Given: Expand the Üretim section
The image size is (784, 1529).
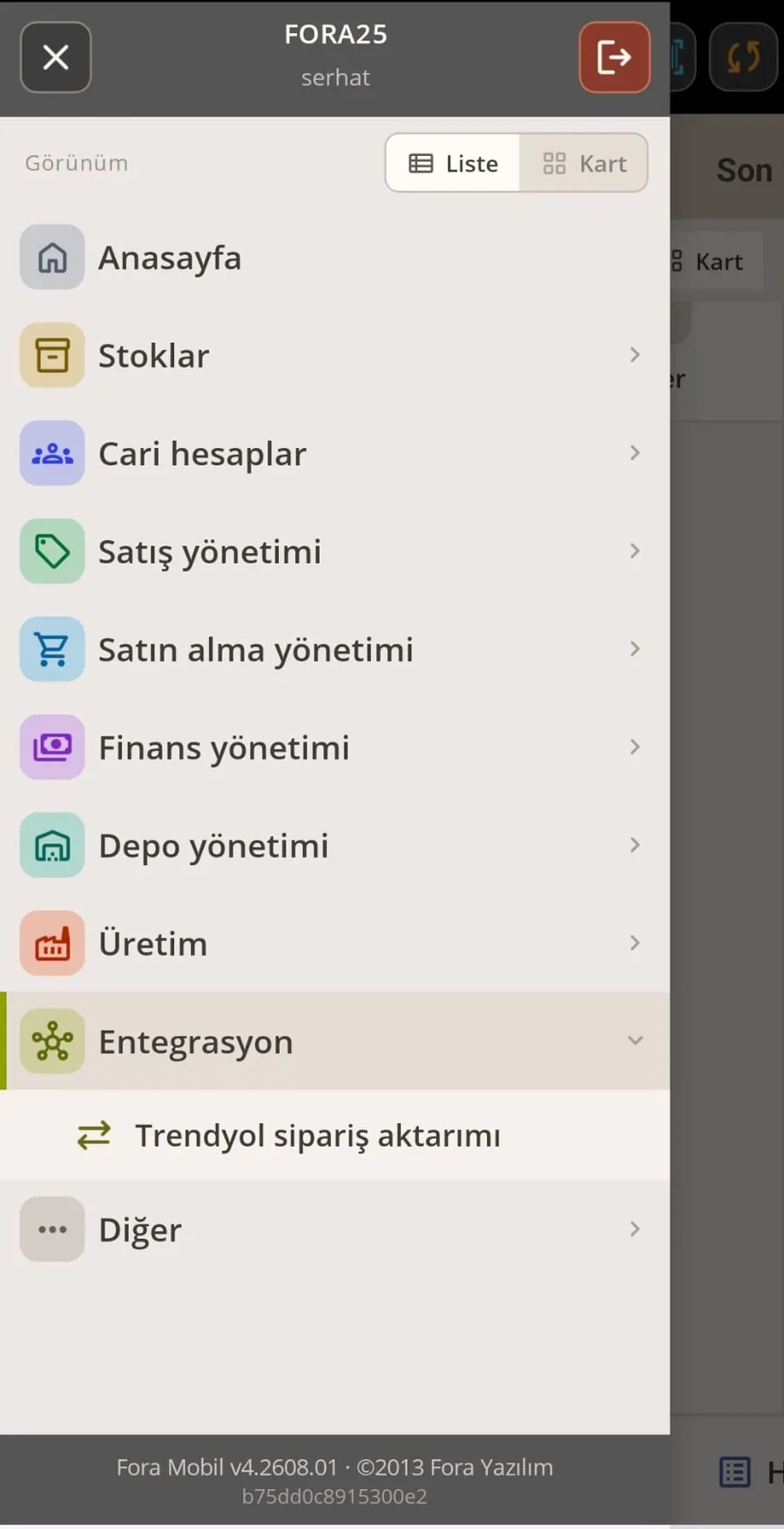Looking at the screenshot, I should point(335,944).
